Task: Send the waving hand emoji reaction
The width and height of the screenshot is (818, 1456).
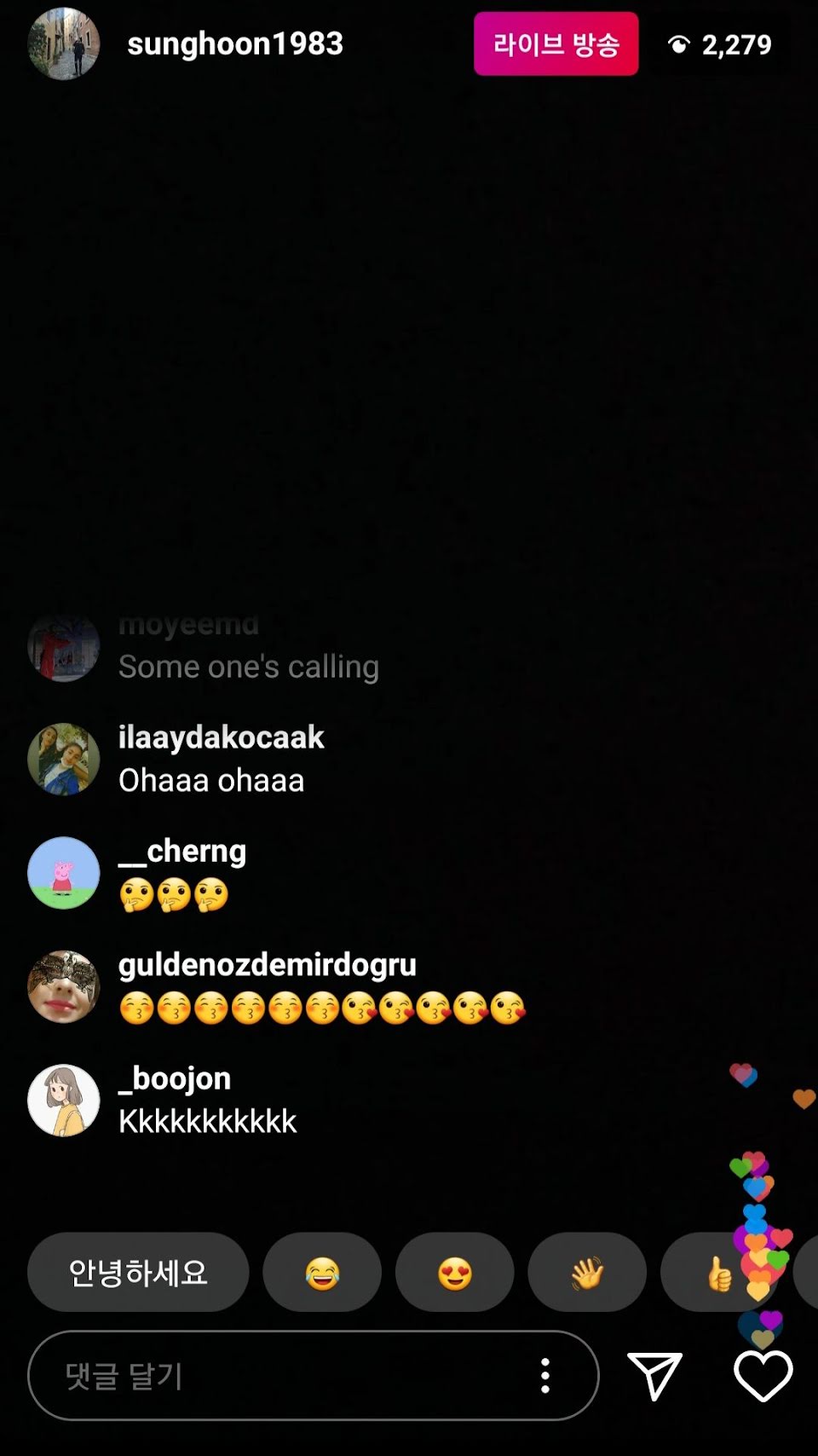Action: pos(587,1272)
